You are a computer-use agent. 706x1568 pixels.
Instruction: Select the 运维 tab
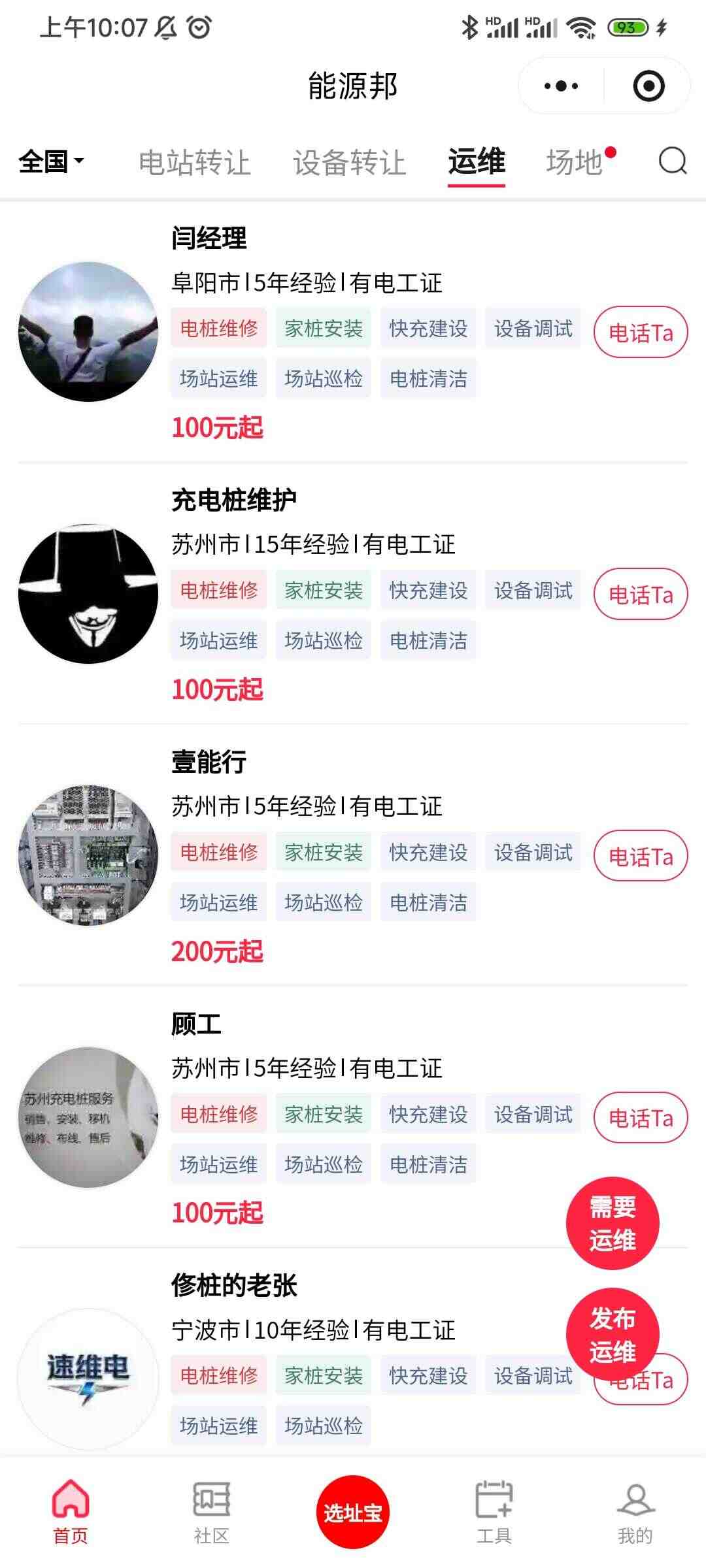(x=477, y=162)
